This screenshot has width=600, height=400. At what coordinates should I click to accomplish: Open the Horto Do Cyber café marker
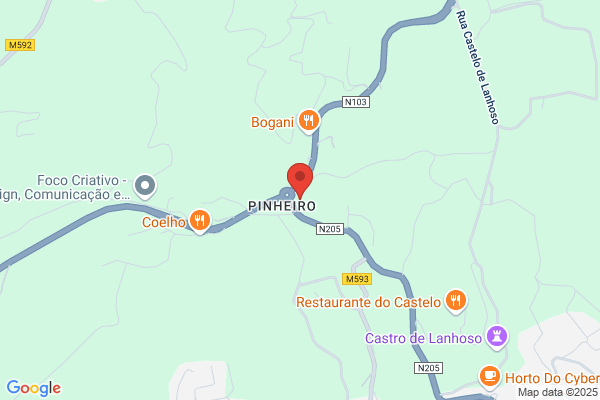pyautogui.click(x=489, y=375)
